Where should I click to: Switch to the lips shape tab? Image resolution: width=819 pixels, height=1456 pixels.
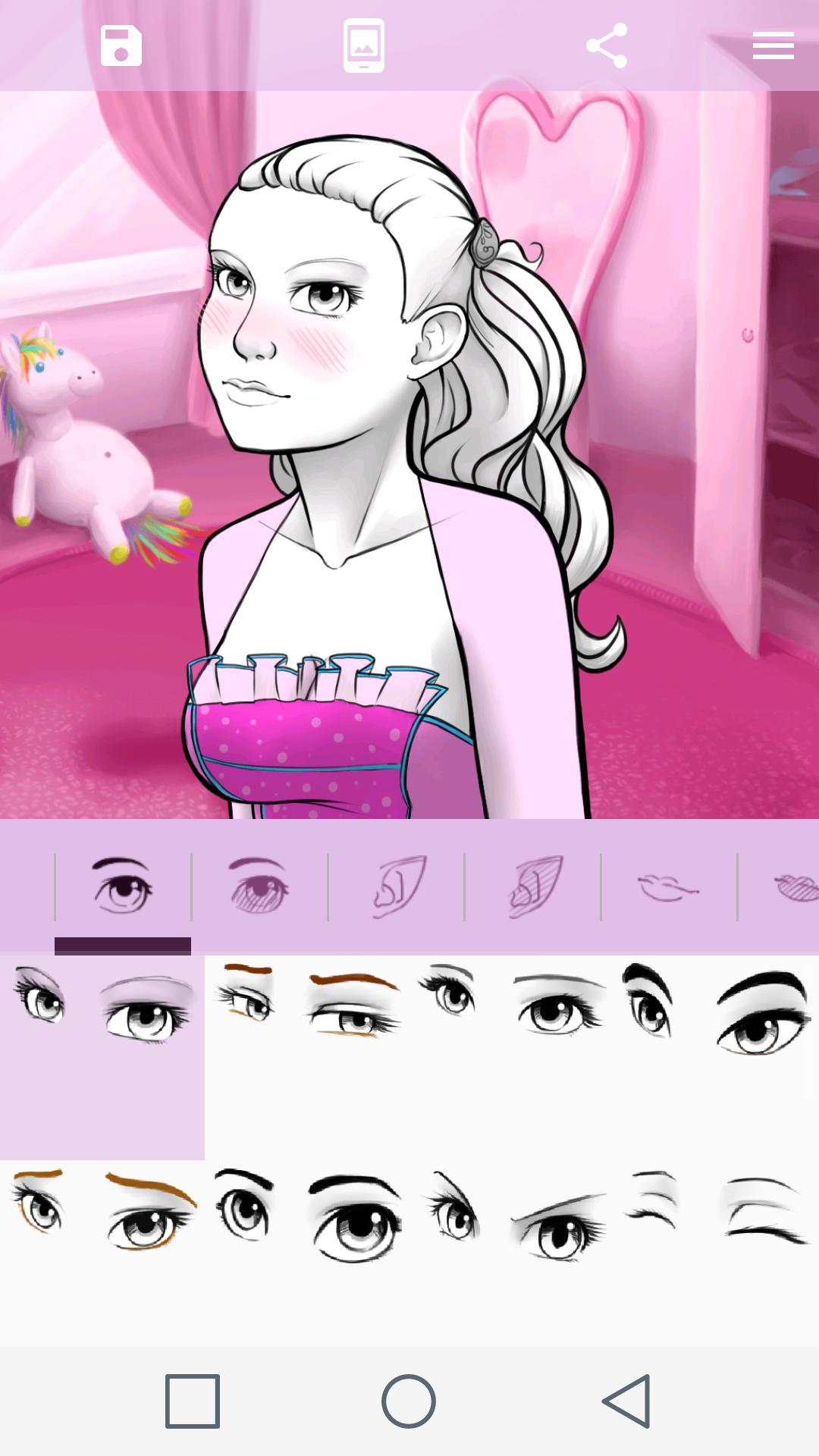669,886
